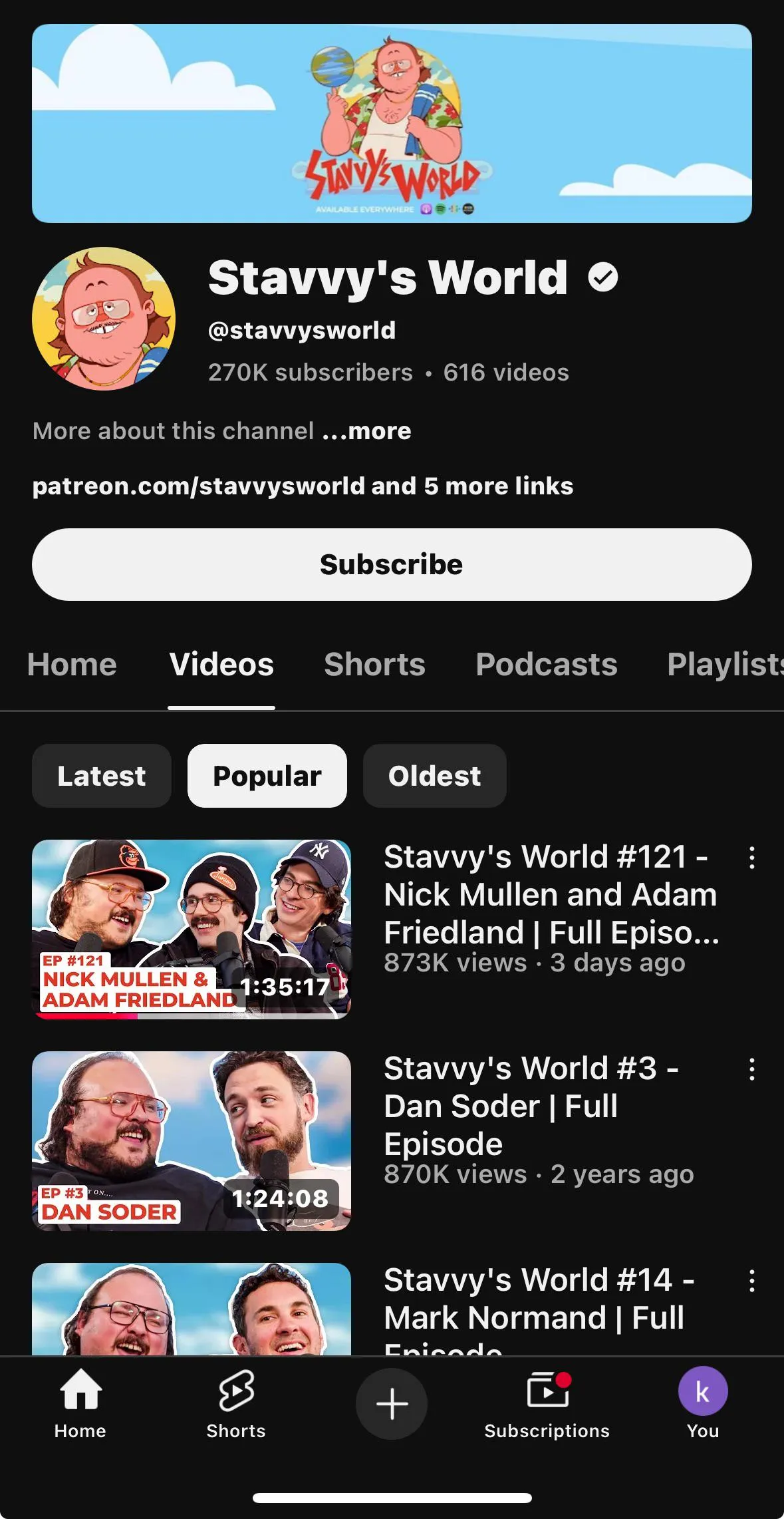This screenshot has height=1519, width=784.
Task: Open Shorts in bottom navigation
Action: click(x=236, y=1404)
